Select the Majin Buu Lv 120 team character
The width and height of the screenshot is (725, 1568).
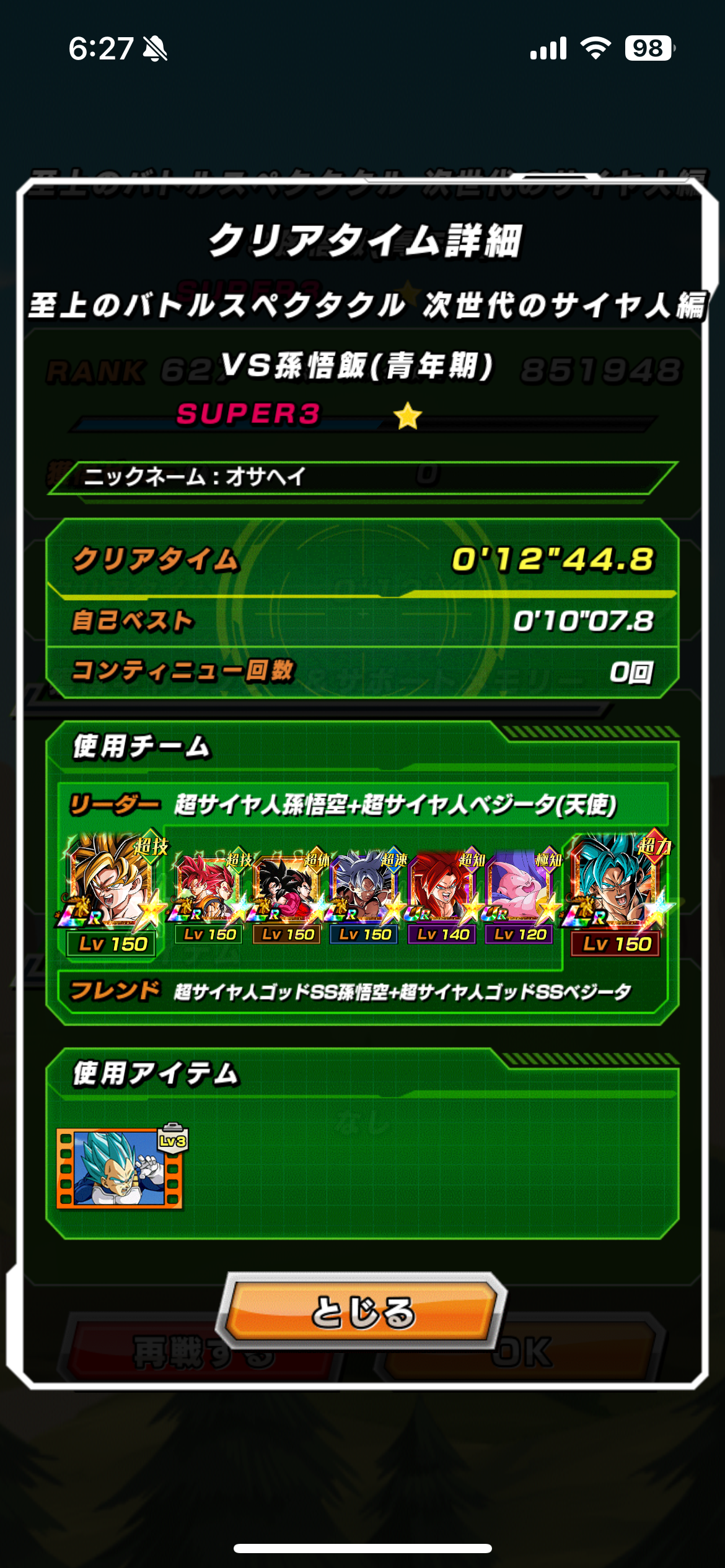(x=521, y=896)
